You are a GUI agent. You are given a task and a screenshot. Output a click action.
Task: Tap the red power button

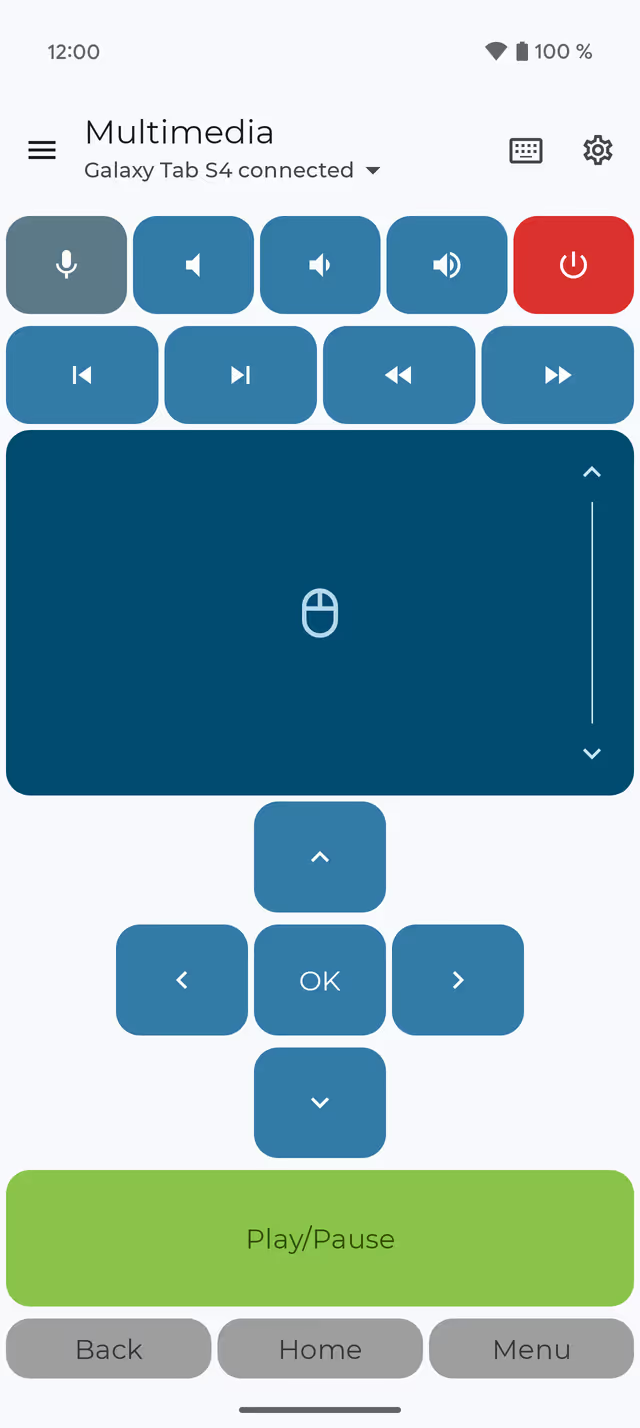(573, 265)
